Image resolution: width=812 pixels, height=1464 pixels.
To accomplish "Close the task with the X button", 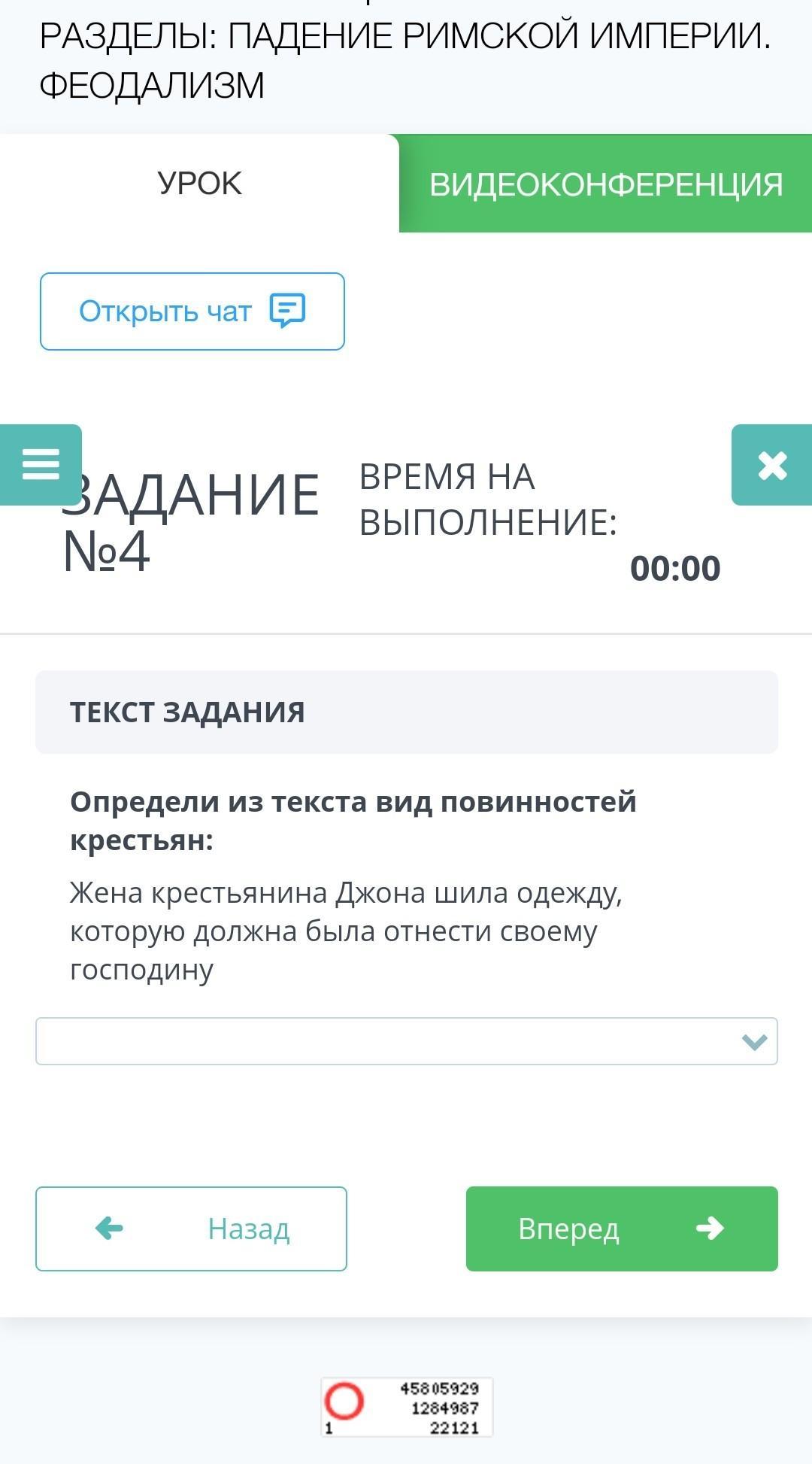I will coord(772,465).
